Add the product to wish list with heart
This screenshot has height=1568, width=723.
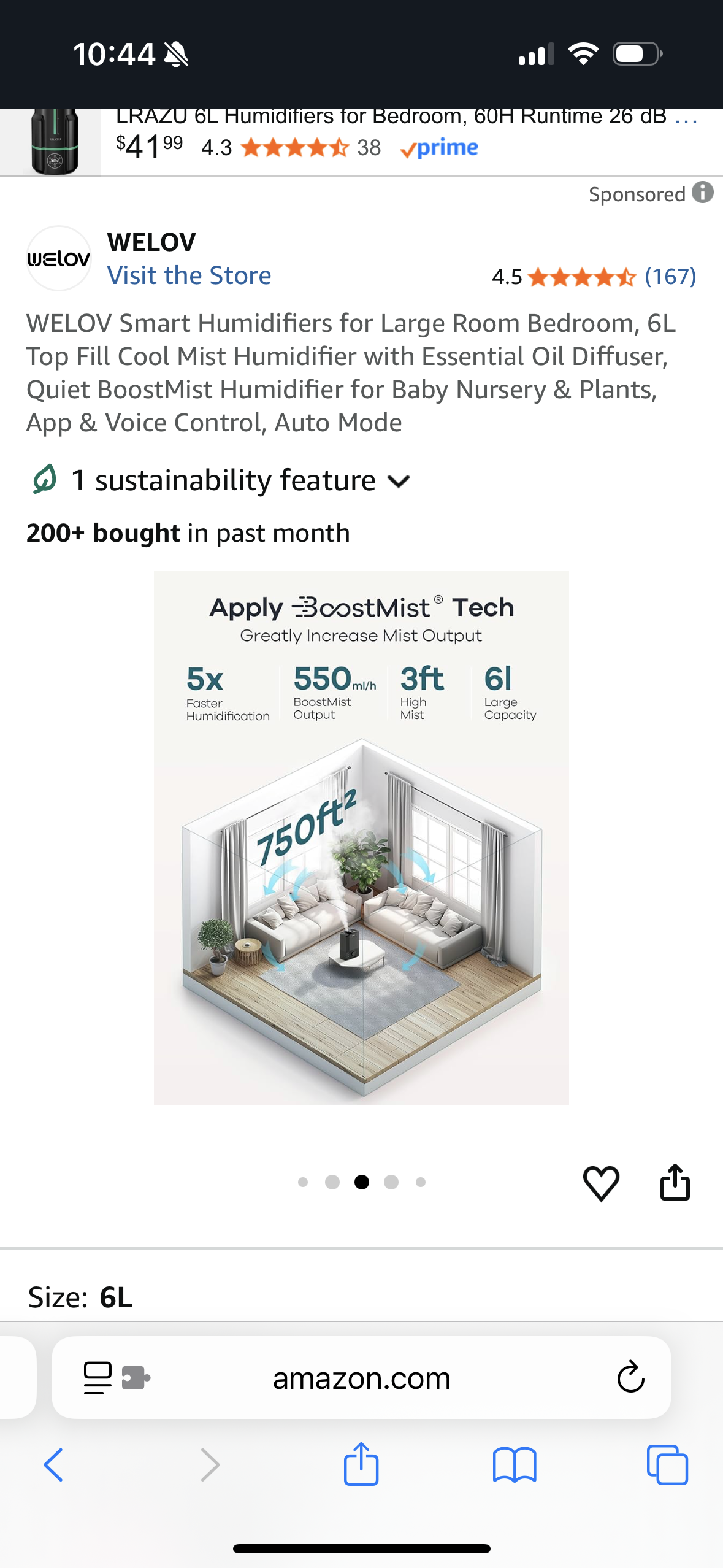pos(600,1182)
